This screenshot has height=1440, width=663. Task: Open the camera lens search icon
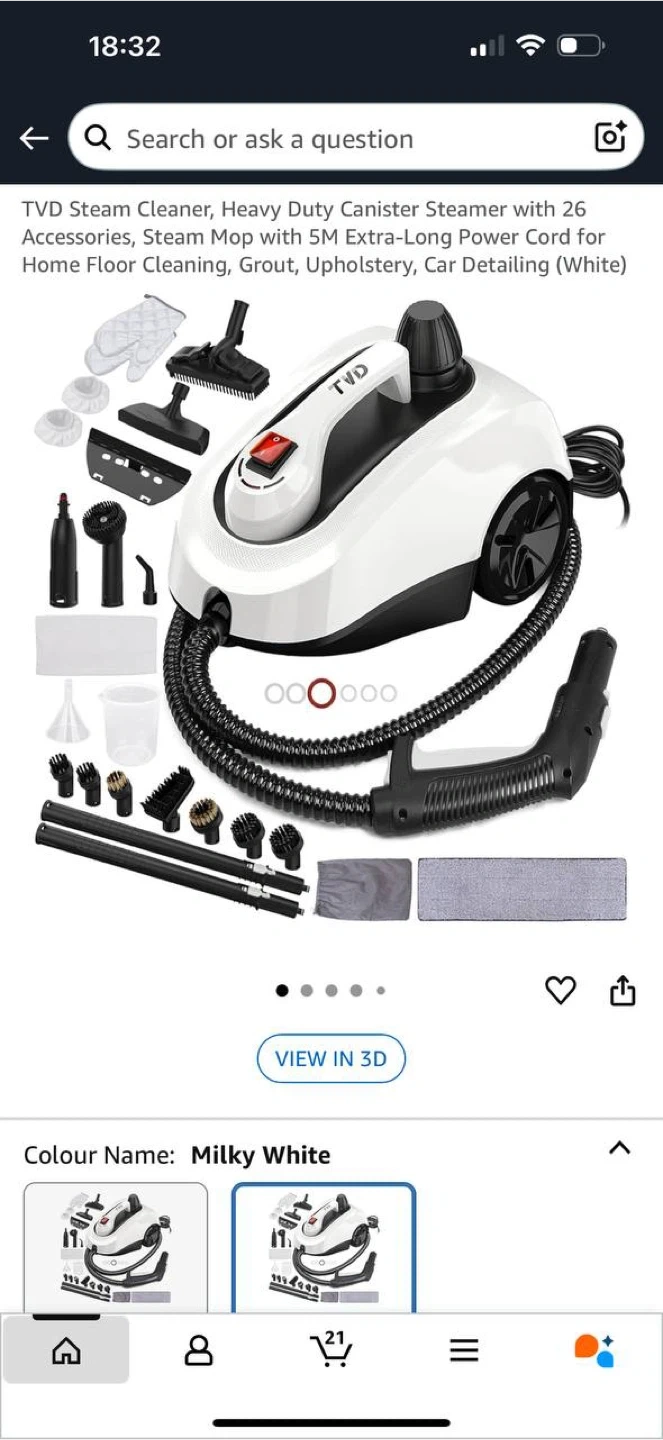(x=609, y=138)
